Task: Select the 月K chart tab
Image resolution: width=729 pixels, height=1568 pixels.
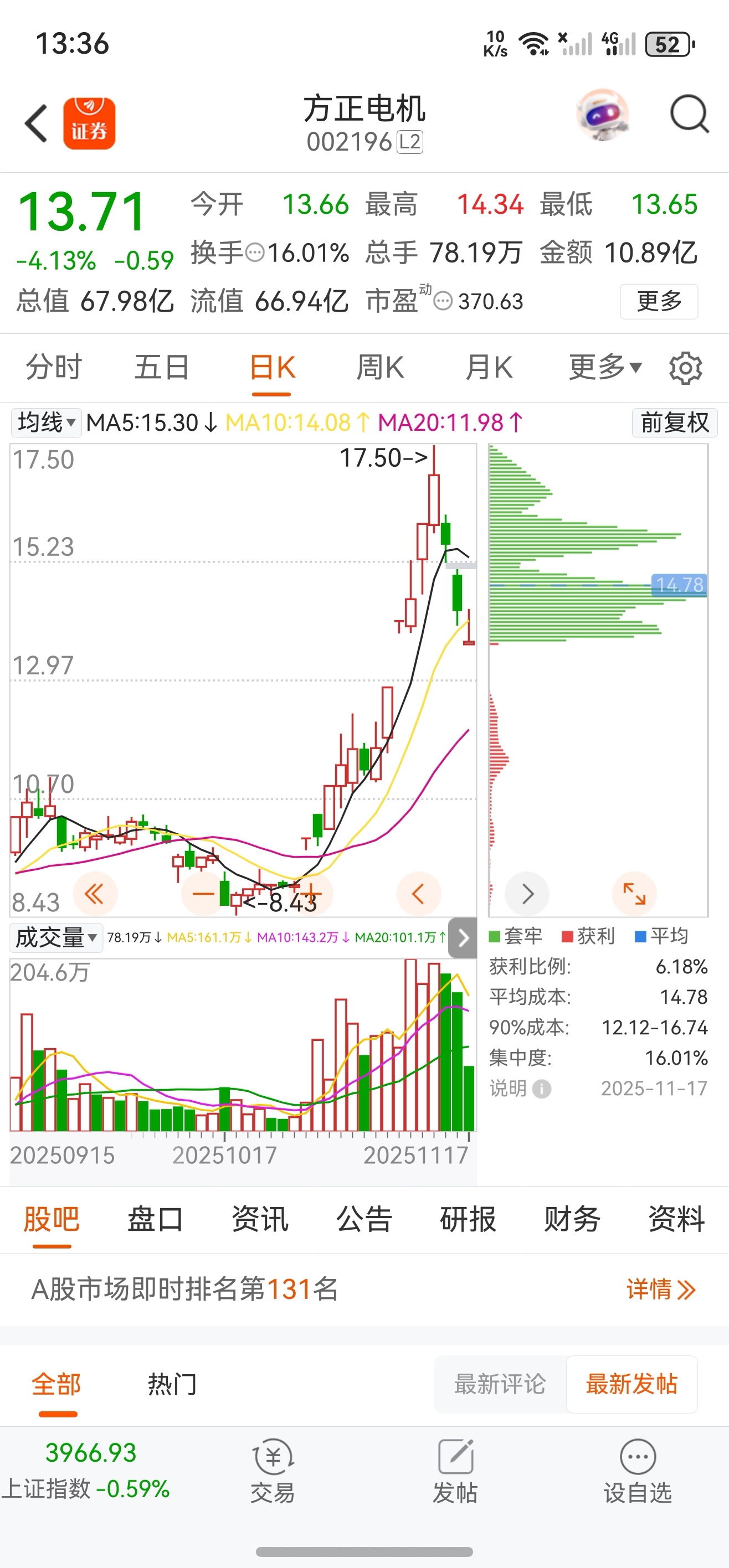Action: 489,368
